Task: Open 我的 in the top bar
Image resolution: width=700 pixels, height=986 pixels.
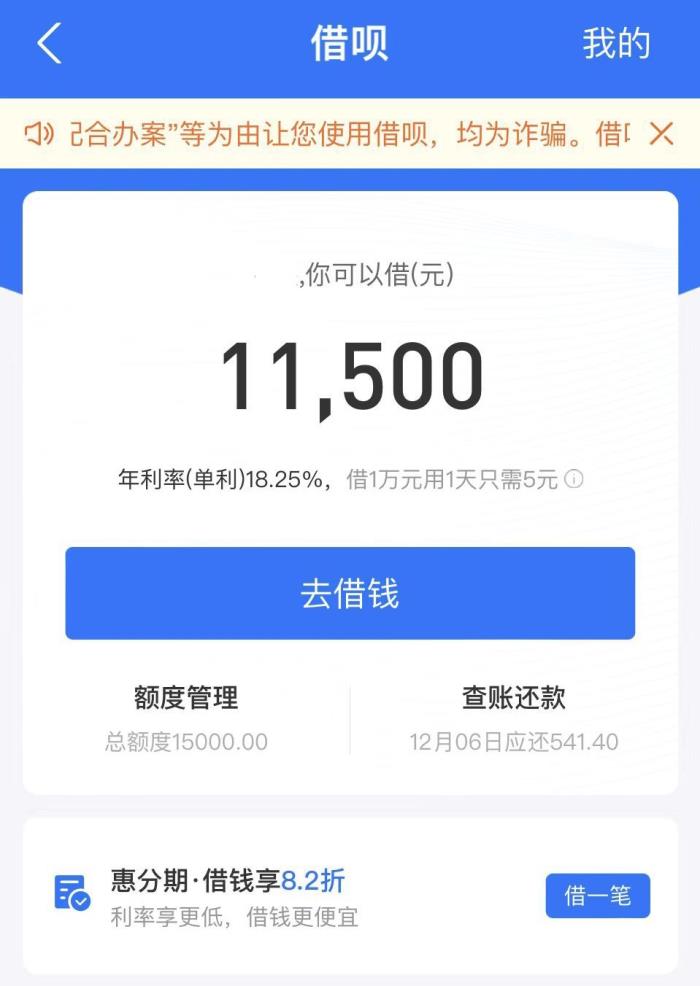Action: coord(616,44)
